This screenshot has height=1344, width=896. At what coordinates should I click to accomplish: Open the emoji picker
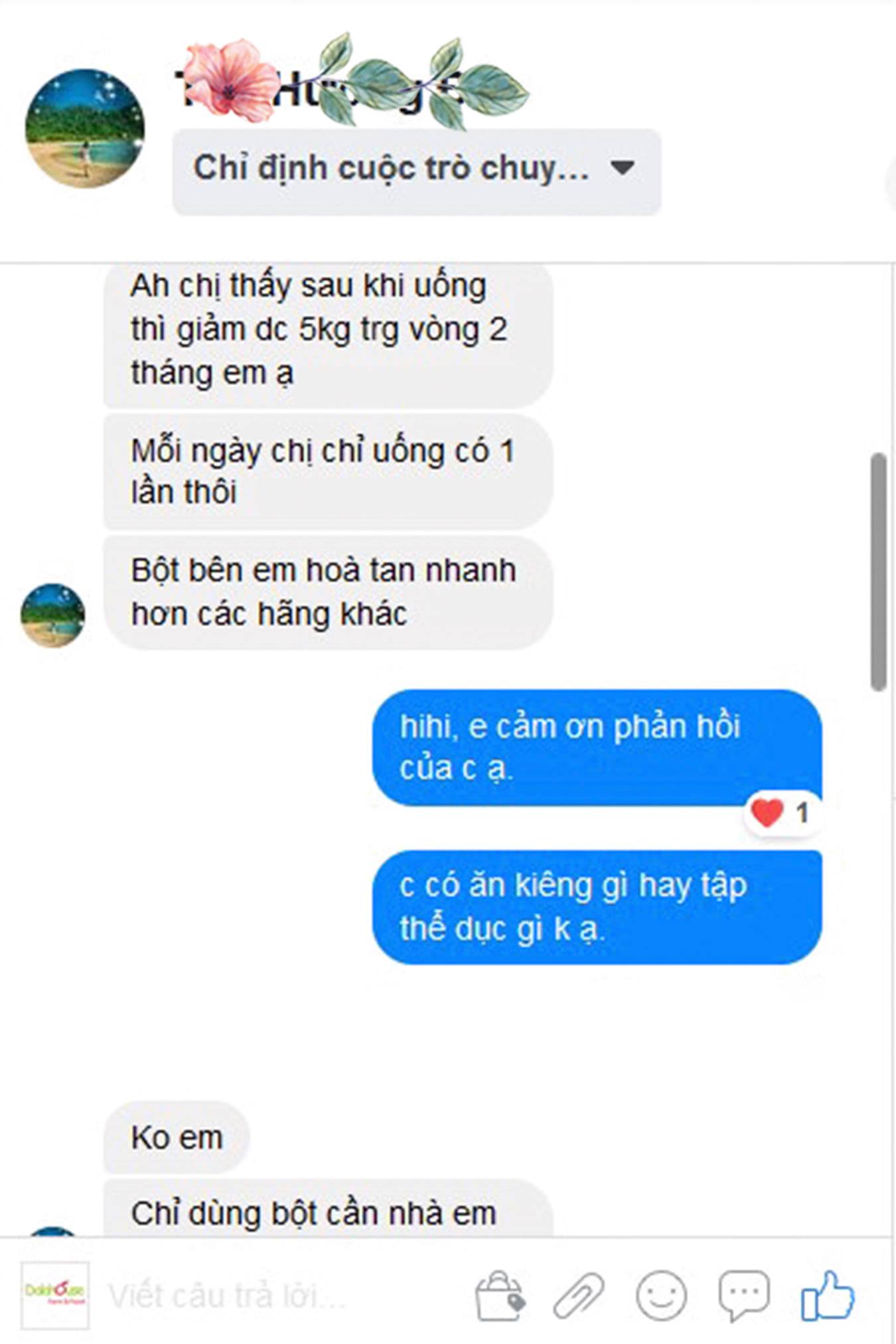tap(661, 1296)
